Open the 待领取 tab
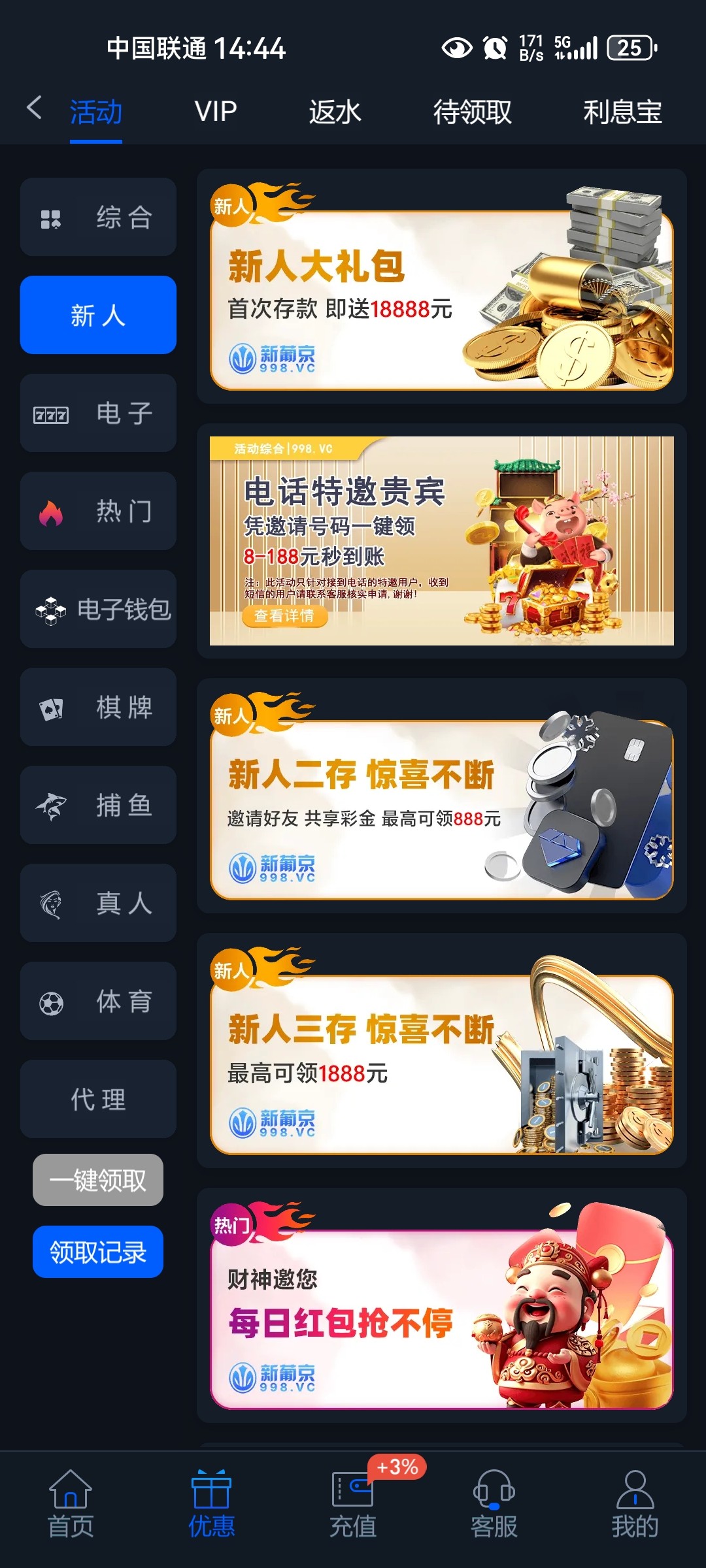This screenshot has width=706, height=1568. pos(472,112)
